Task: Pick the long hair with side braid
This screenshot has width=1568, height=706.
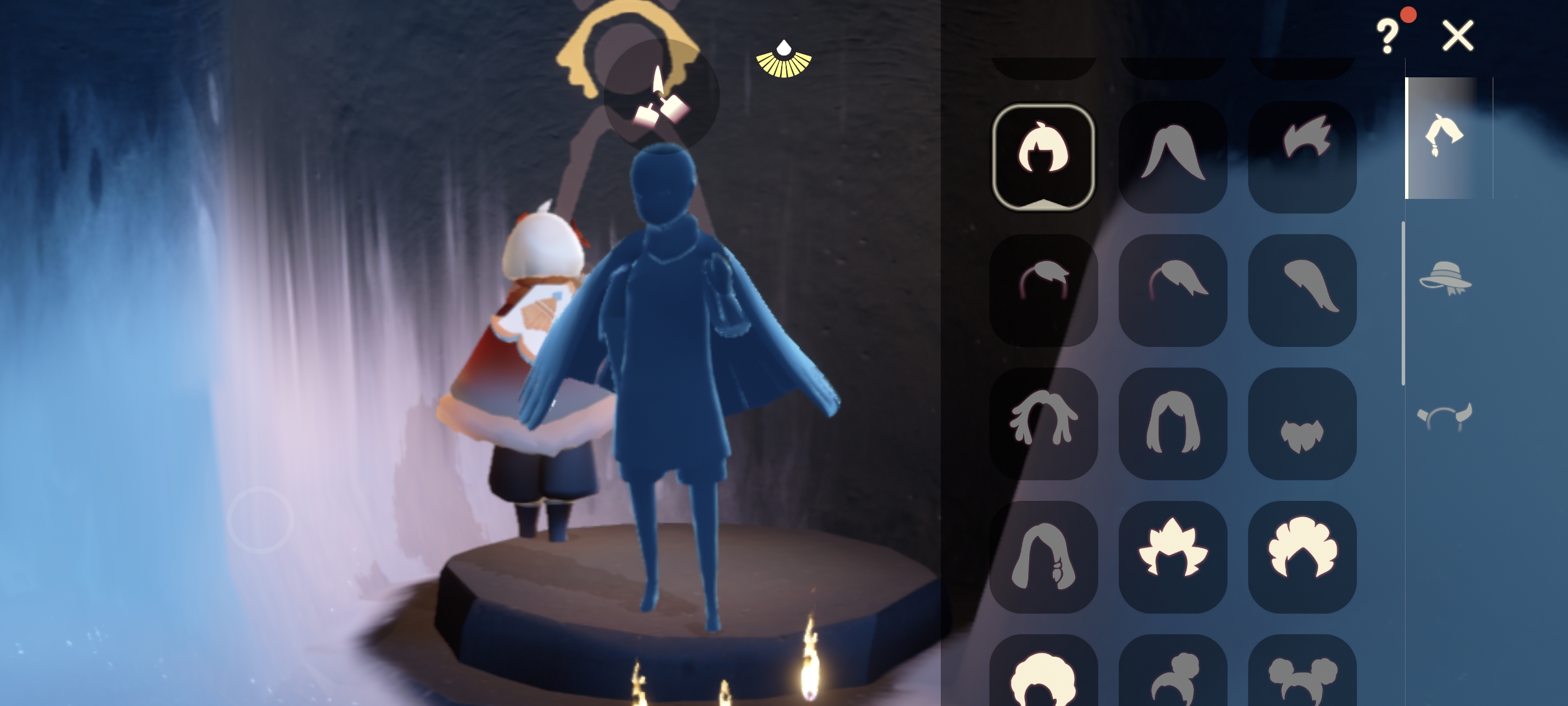Action: [x=1043, y=555]
